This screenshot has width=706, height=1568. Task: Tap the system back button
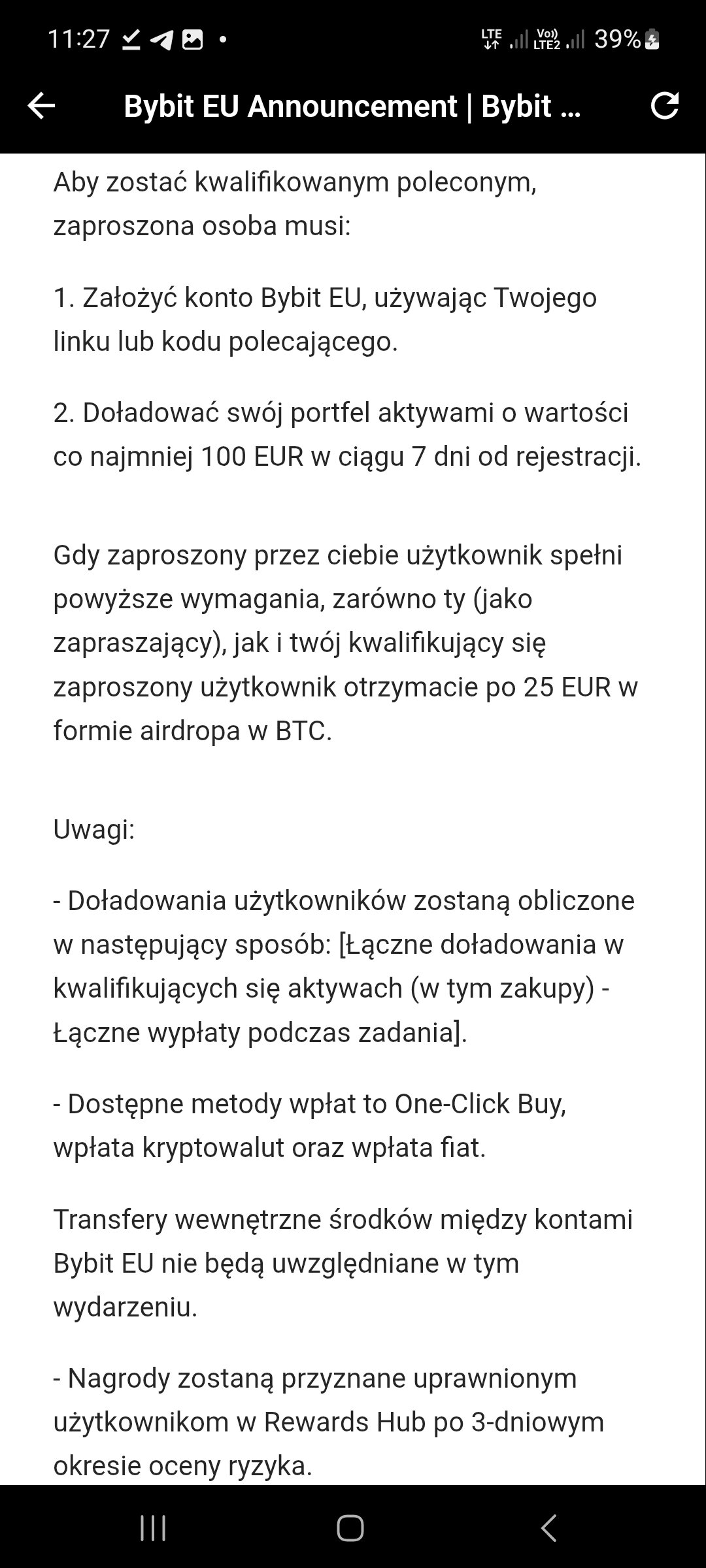click(548, 1528)
